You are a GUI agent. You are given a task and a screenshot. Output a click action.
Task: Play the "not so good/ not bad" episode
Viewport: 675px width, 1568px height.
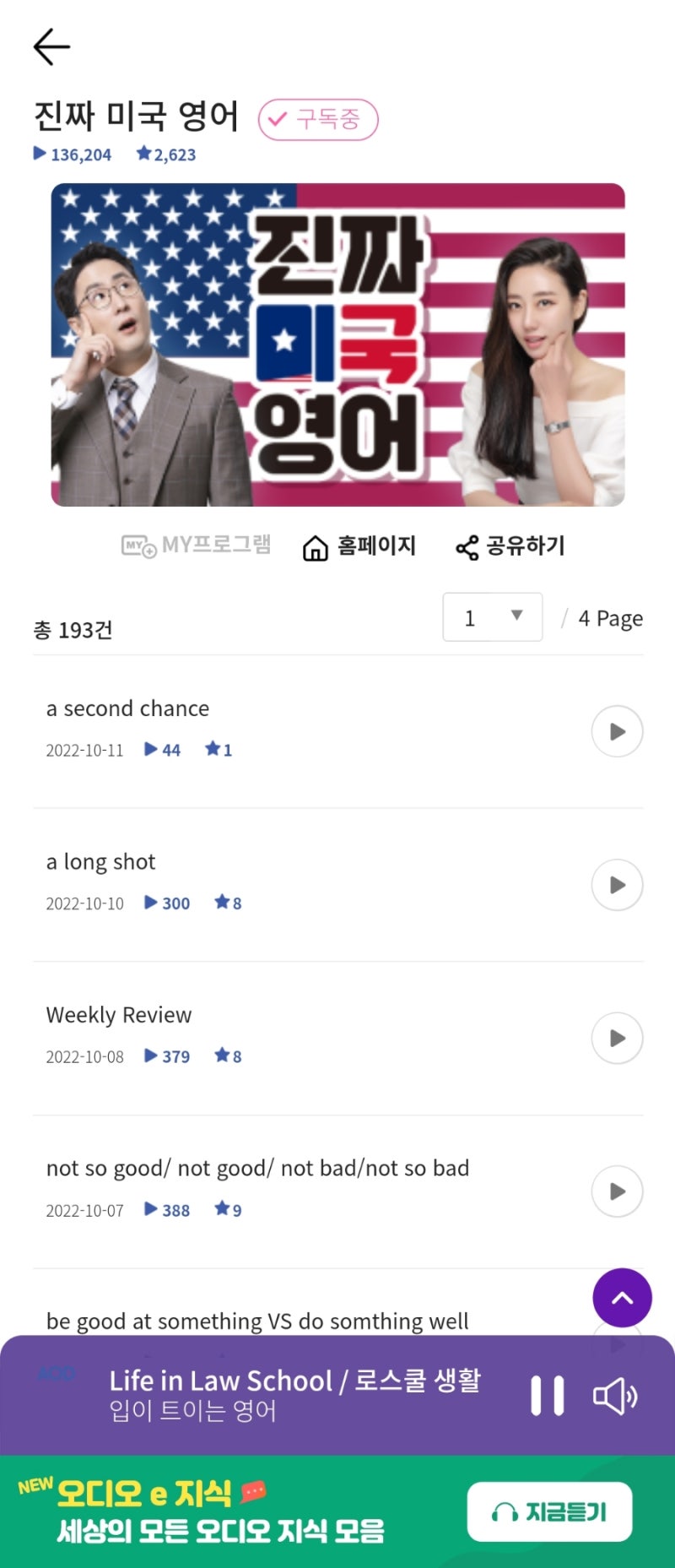[617, 1191]
